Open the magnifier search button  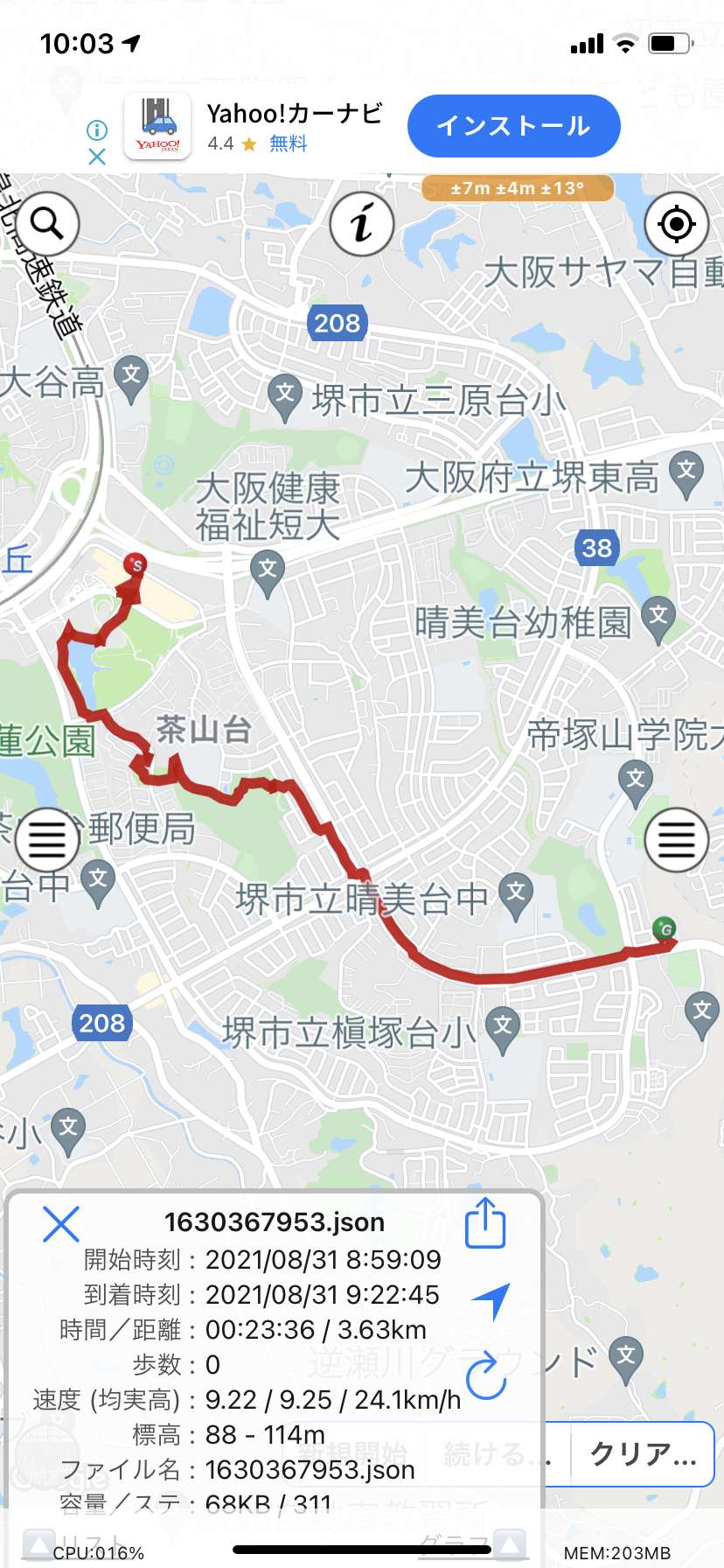click(47, 224)
